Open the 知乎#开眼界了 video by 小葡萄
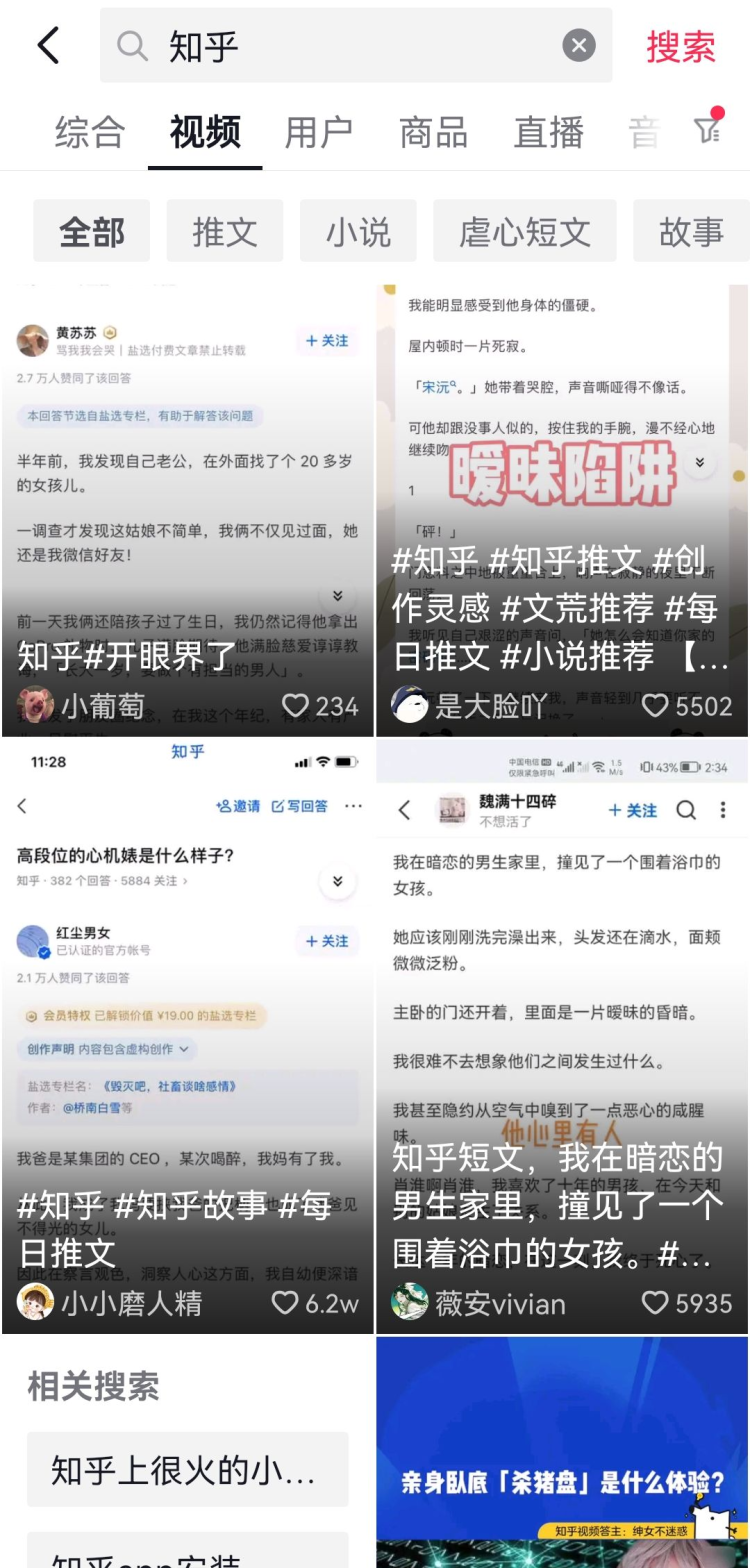Viewport: 750px width, 1568px height. click(x=188, y=500)
